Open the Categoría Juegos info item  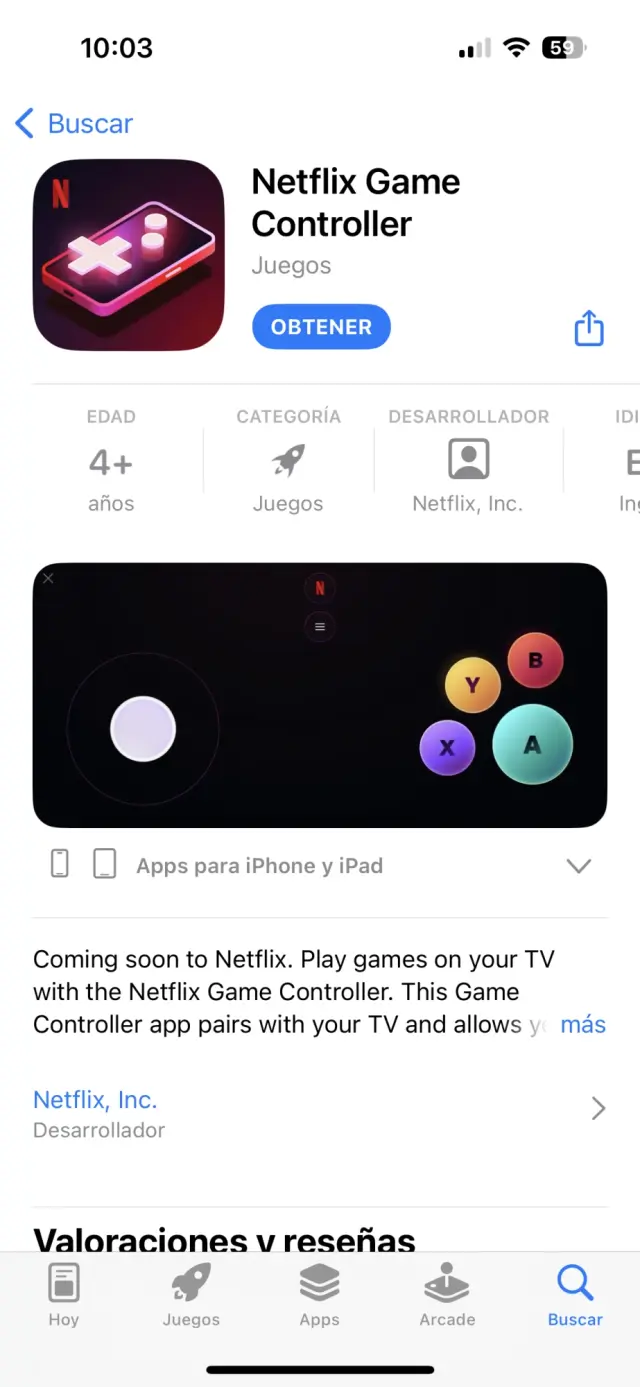[288, 461]
